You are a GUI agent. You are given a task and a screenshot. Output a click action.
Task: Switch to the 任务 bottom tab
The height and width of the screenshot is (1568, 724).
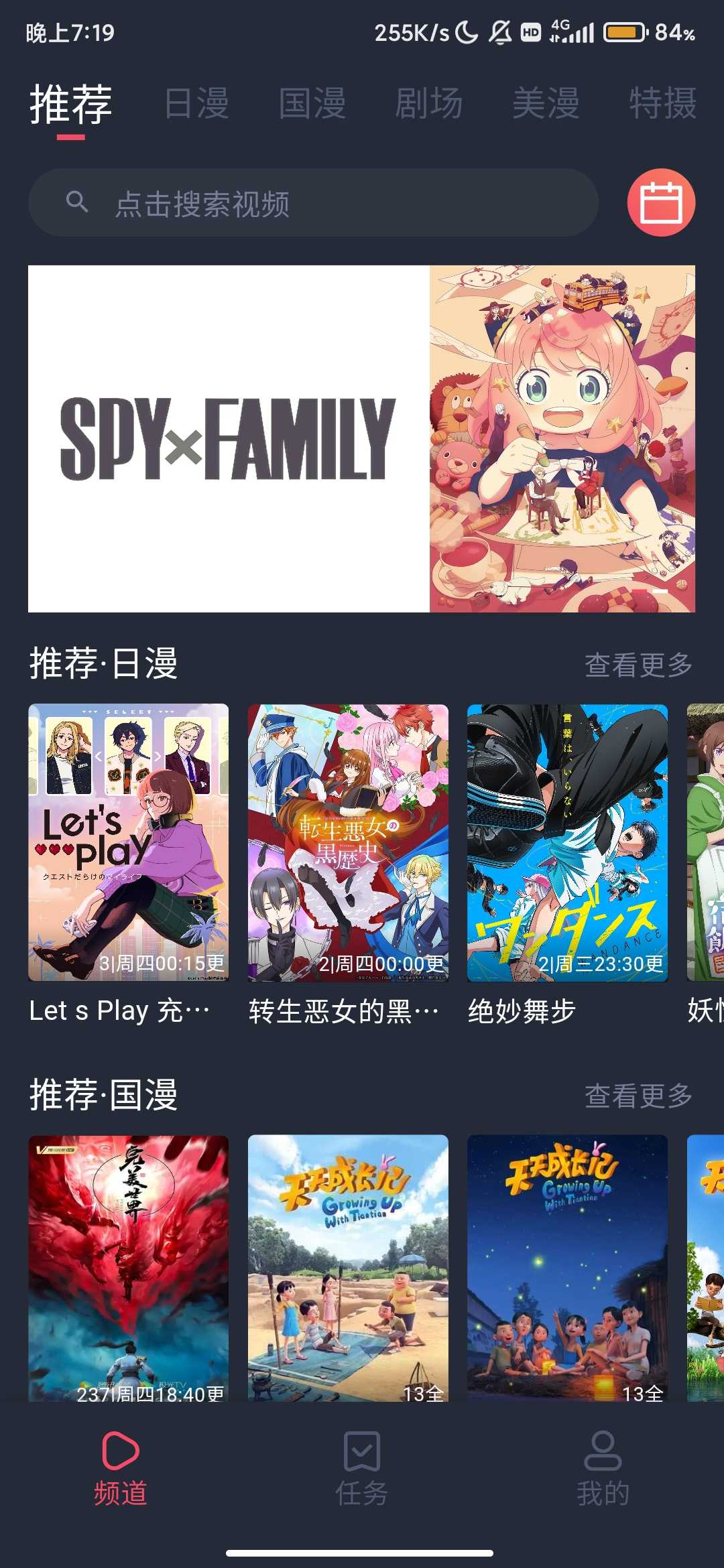361,1468
